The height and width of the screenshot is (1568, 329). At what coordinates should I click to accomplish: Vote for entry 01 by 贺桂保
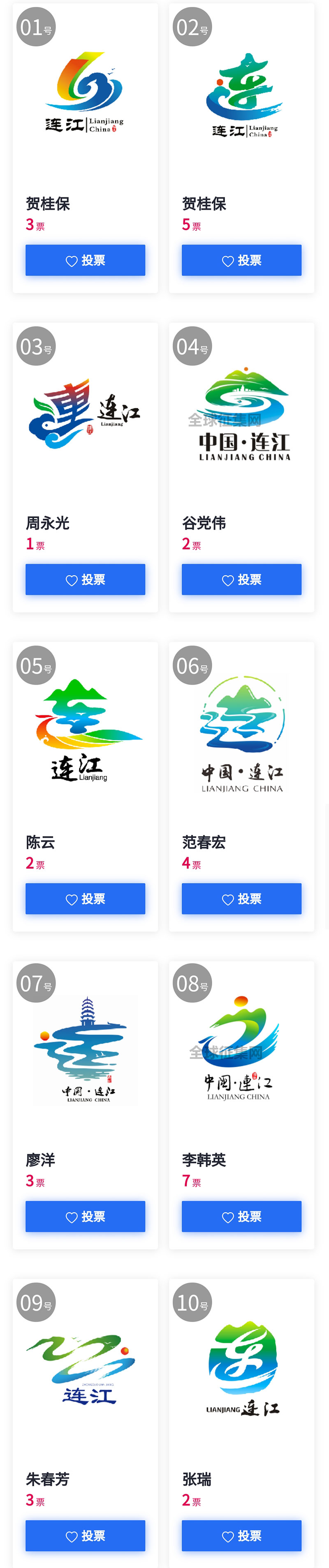[85, 261]
